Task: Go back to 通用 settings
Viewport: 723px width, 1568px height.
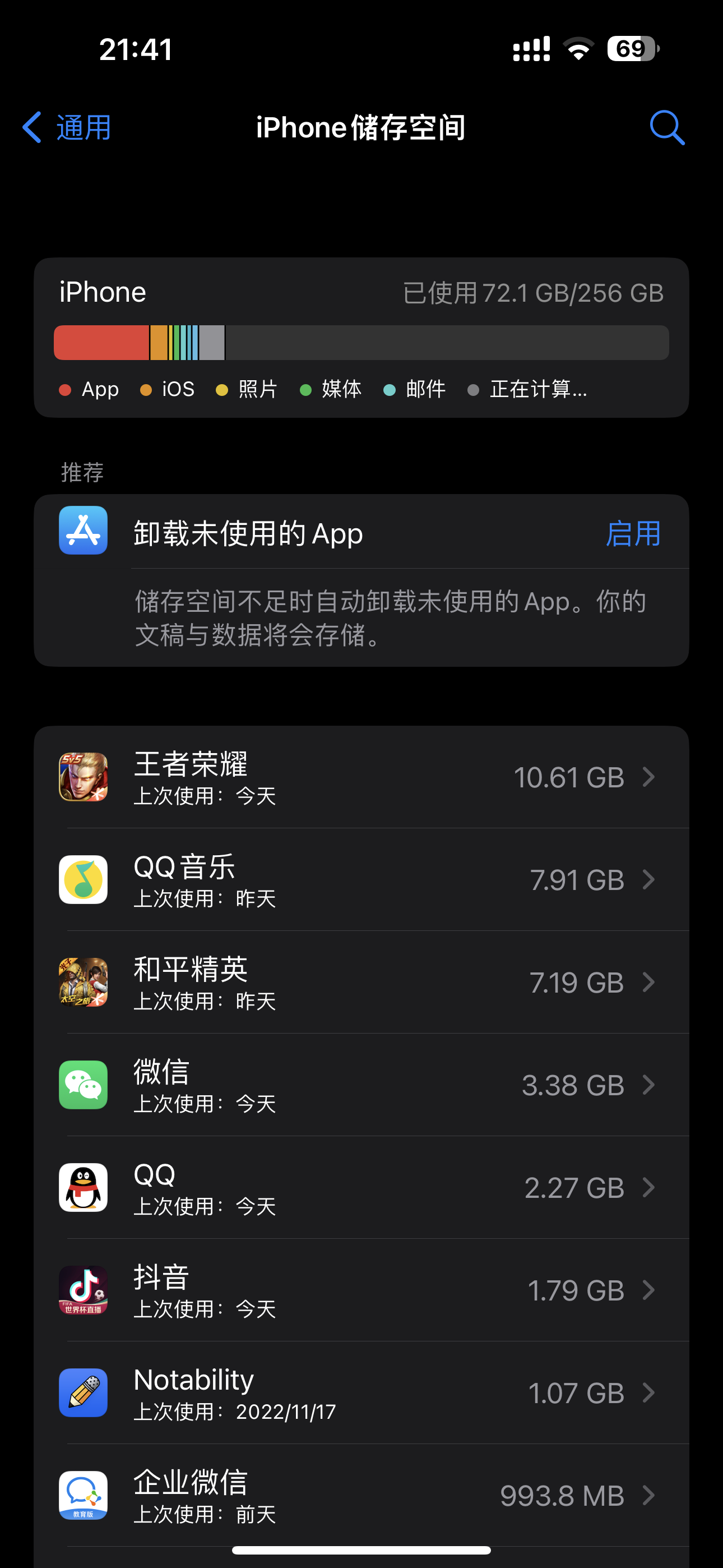Action: coord(67,127)
